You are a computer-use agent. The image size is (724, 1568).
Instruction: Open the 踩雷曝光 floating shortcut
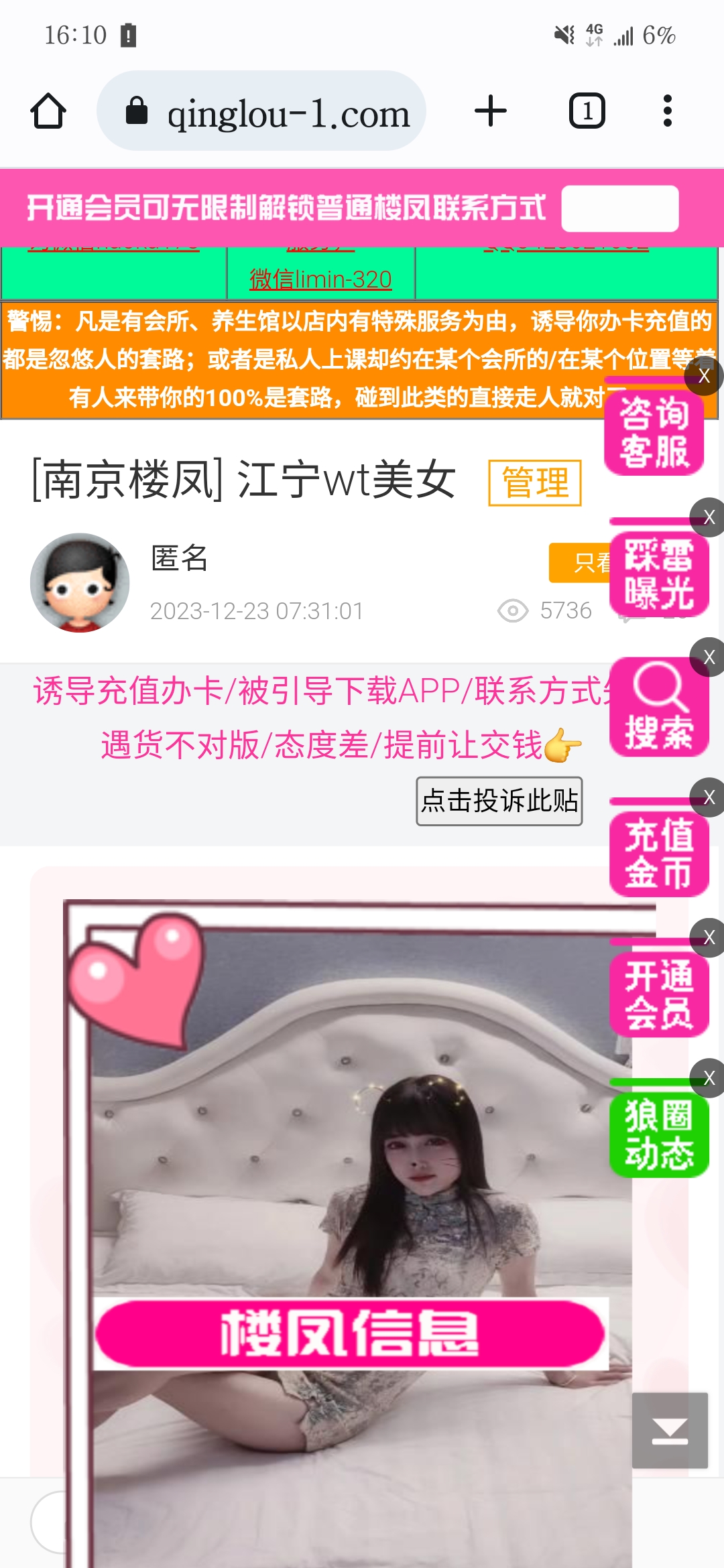pyautogui.click(x=658, y=574)
